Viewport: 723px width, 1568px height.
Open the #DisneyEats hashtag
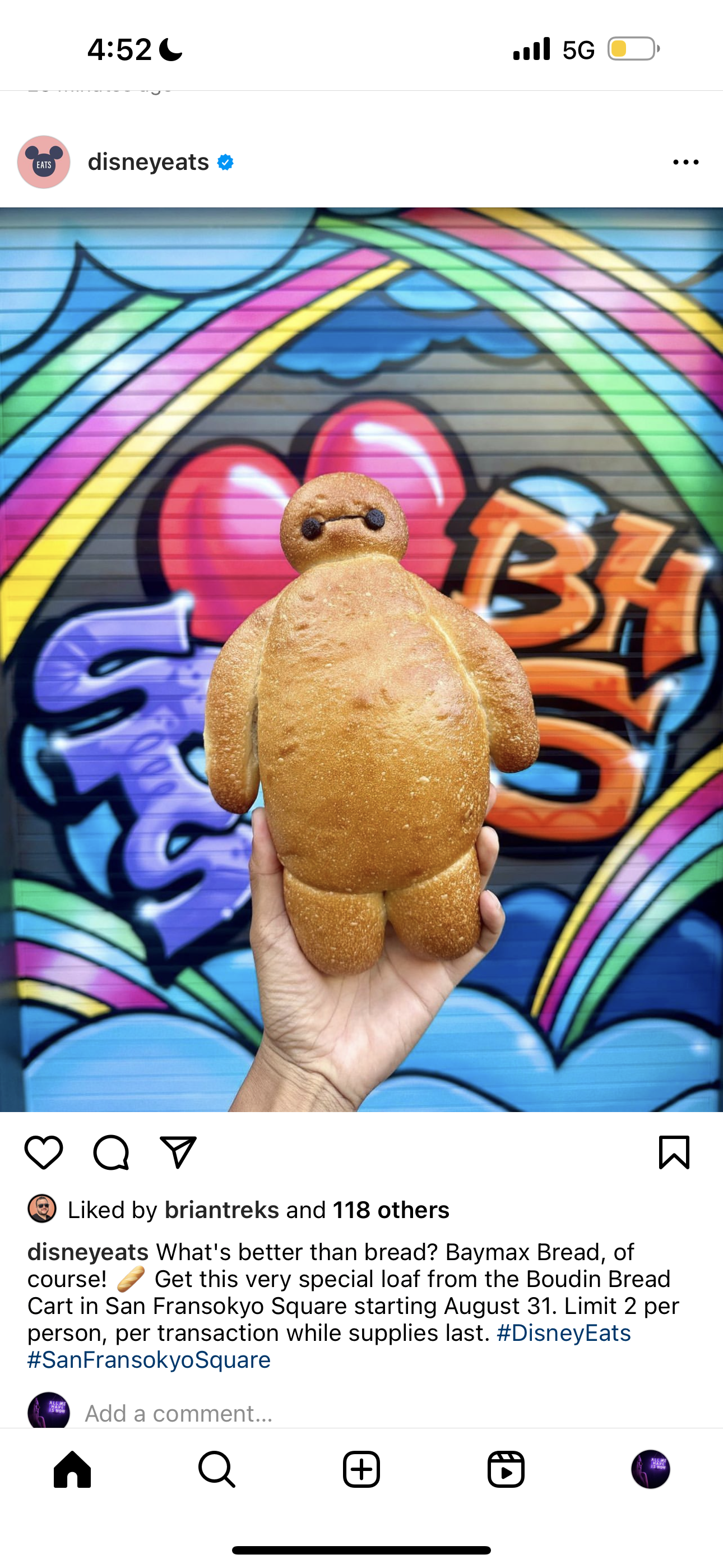(x=564, y=1333)
